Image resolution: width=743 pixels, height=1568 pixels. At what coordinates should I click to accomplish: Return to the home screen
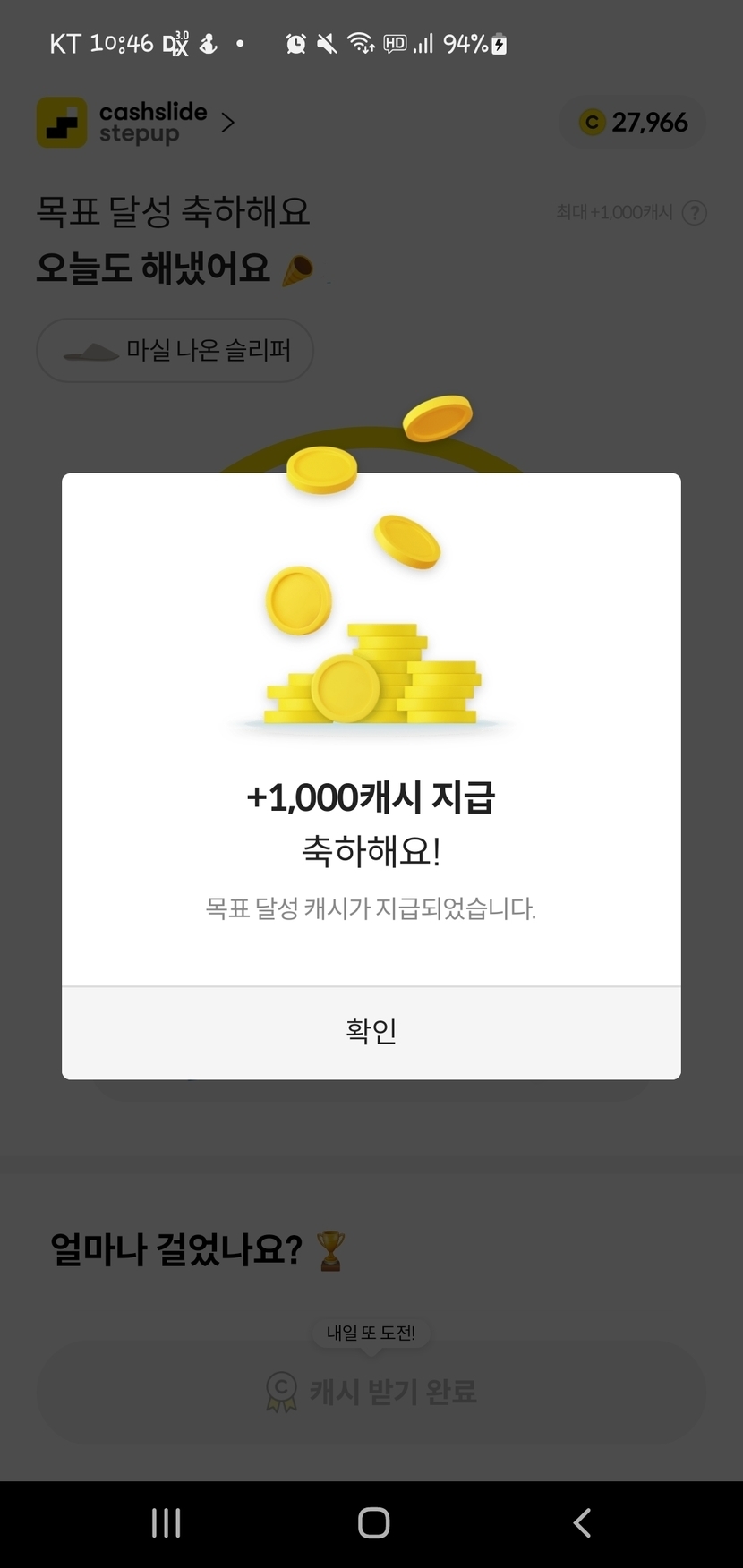click(373, 1522)
